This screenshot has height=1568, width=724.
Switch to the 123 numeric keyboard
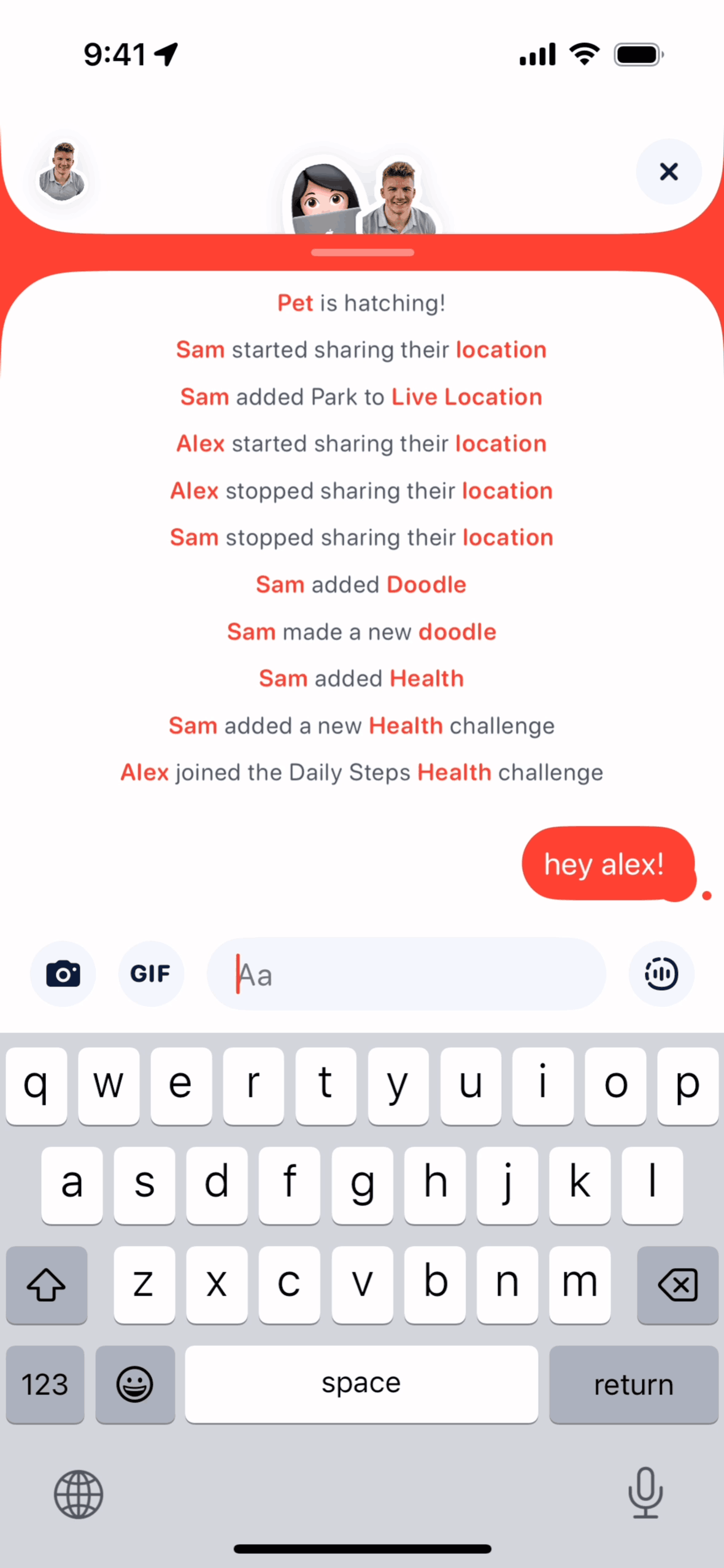(x=45, y=1384)
